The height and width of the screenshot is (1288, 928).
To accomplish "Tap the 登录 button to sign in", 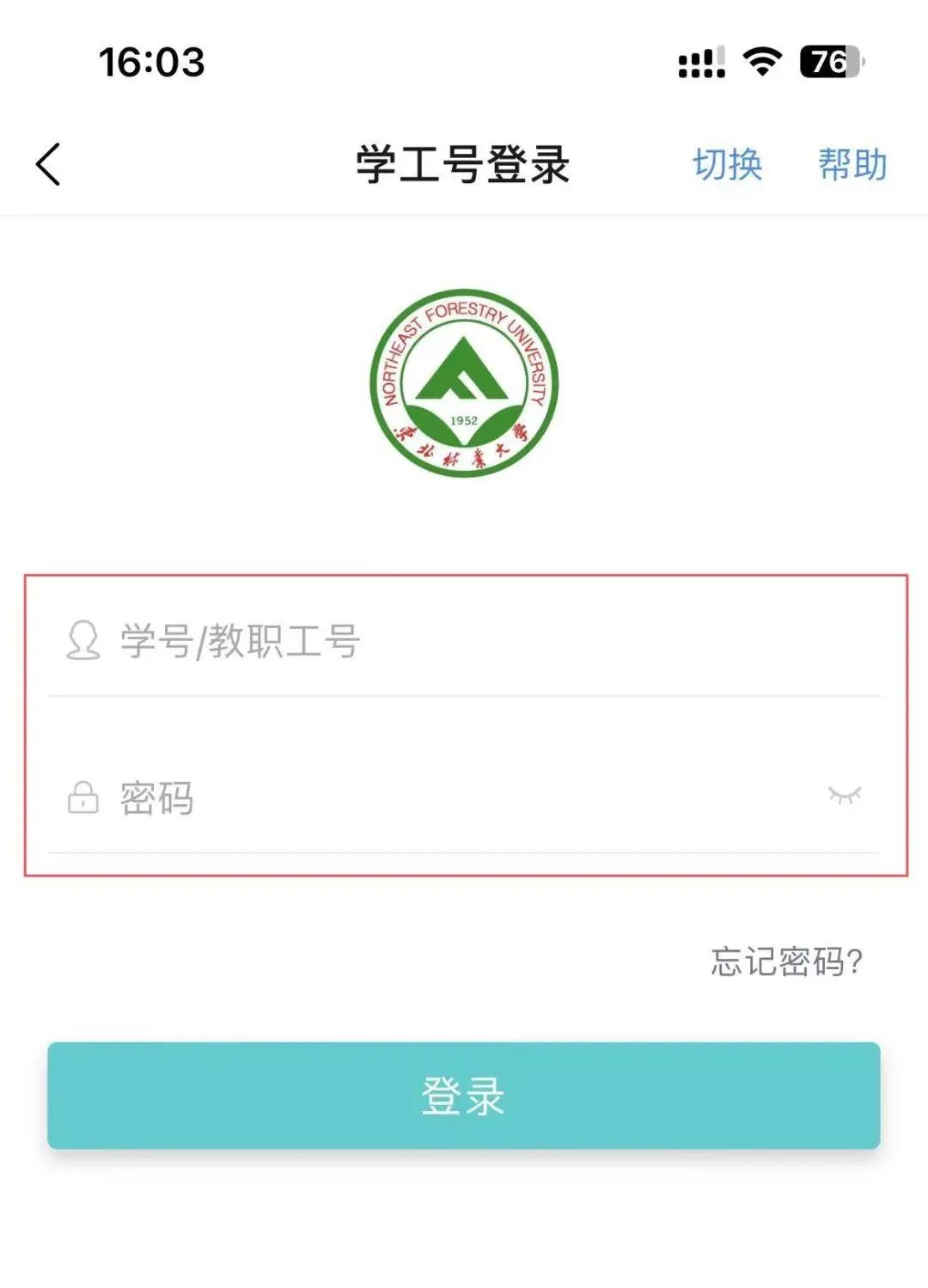I will pyautogui.click(x=464, y=1096).
